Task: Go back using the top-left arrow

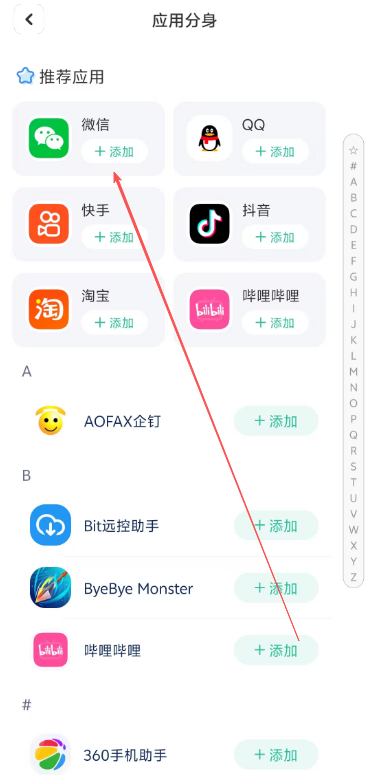Action: pyautogui.click(x=29, y=20)
